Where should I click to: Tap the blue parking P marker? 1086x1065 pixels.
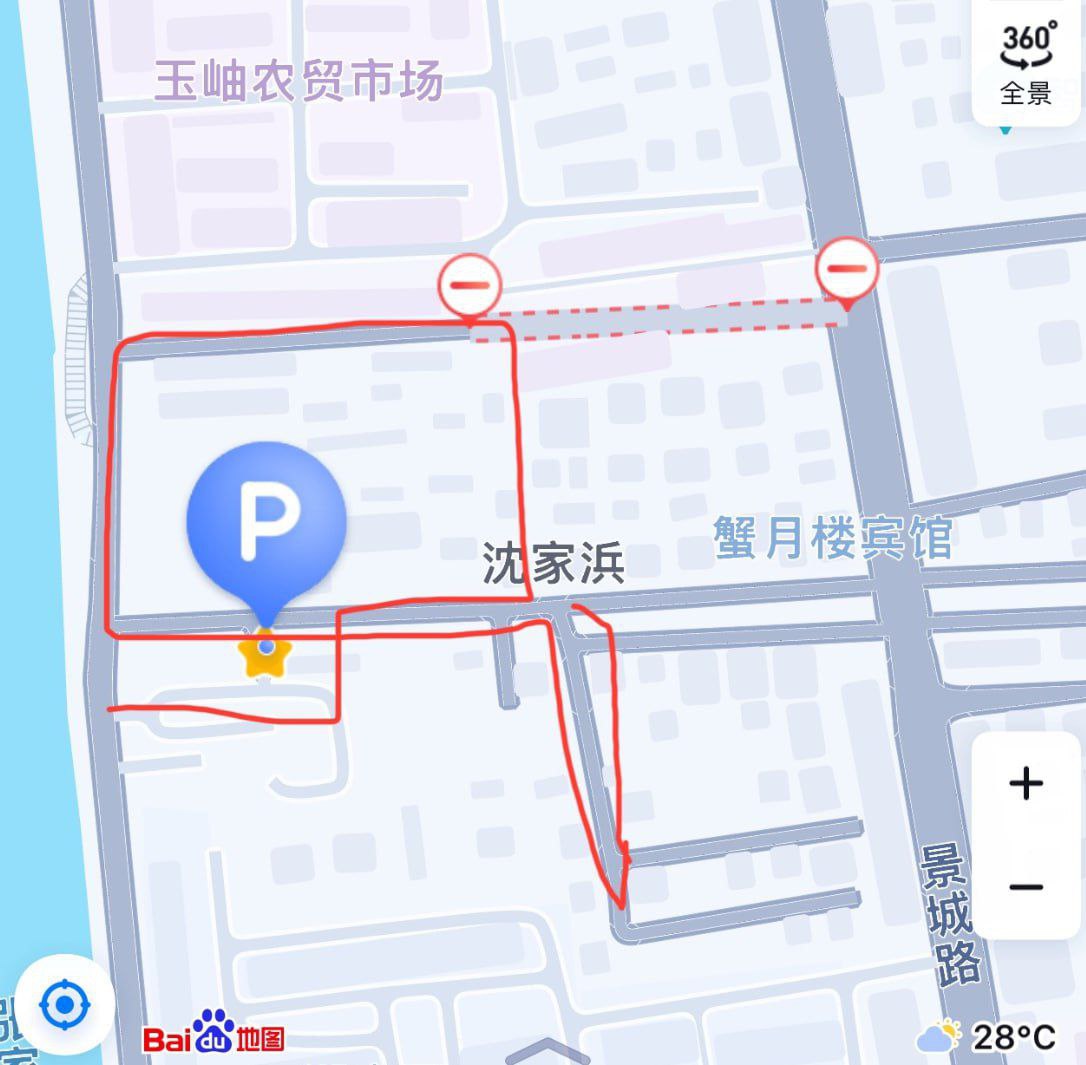click(266, 522)
